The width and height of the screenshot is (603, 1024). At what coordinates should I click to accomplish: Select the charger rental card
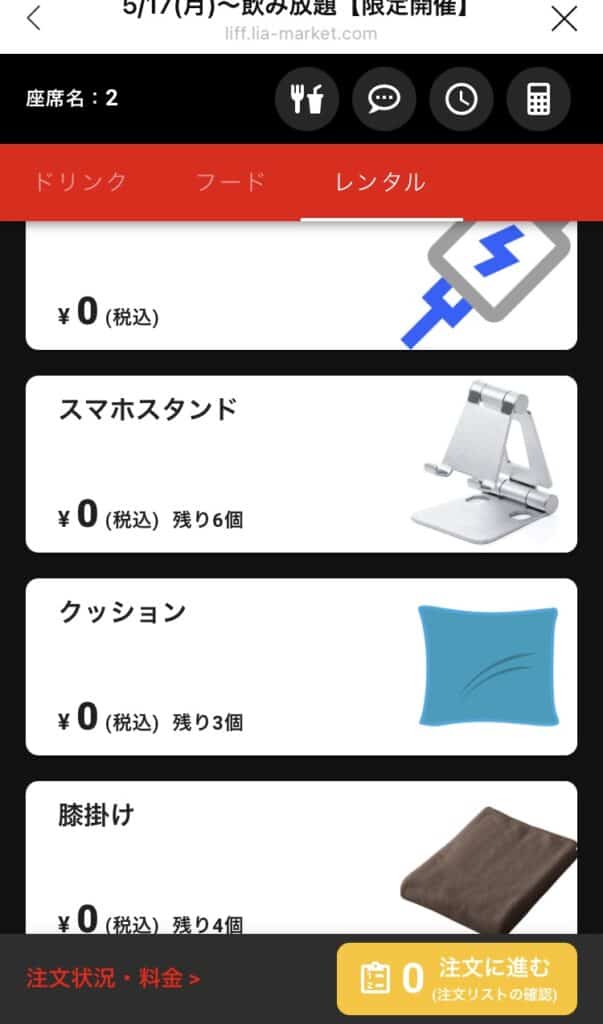tap(300, 290)
